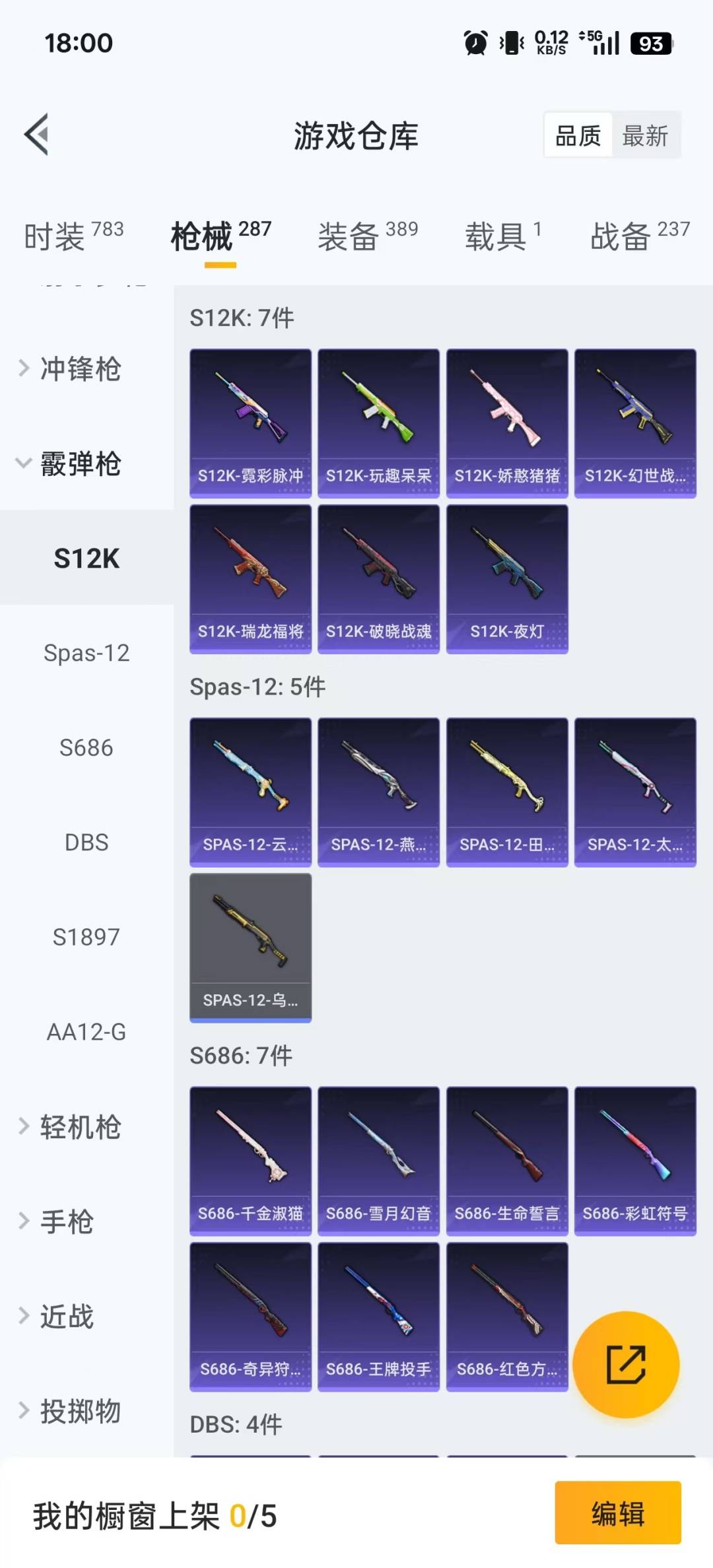Screen dimensions: 713x1568
Task: Go back using the top-left arrow
Action: (x=37, y=135)
